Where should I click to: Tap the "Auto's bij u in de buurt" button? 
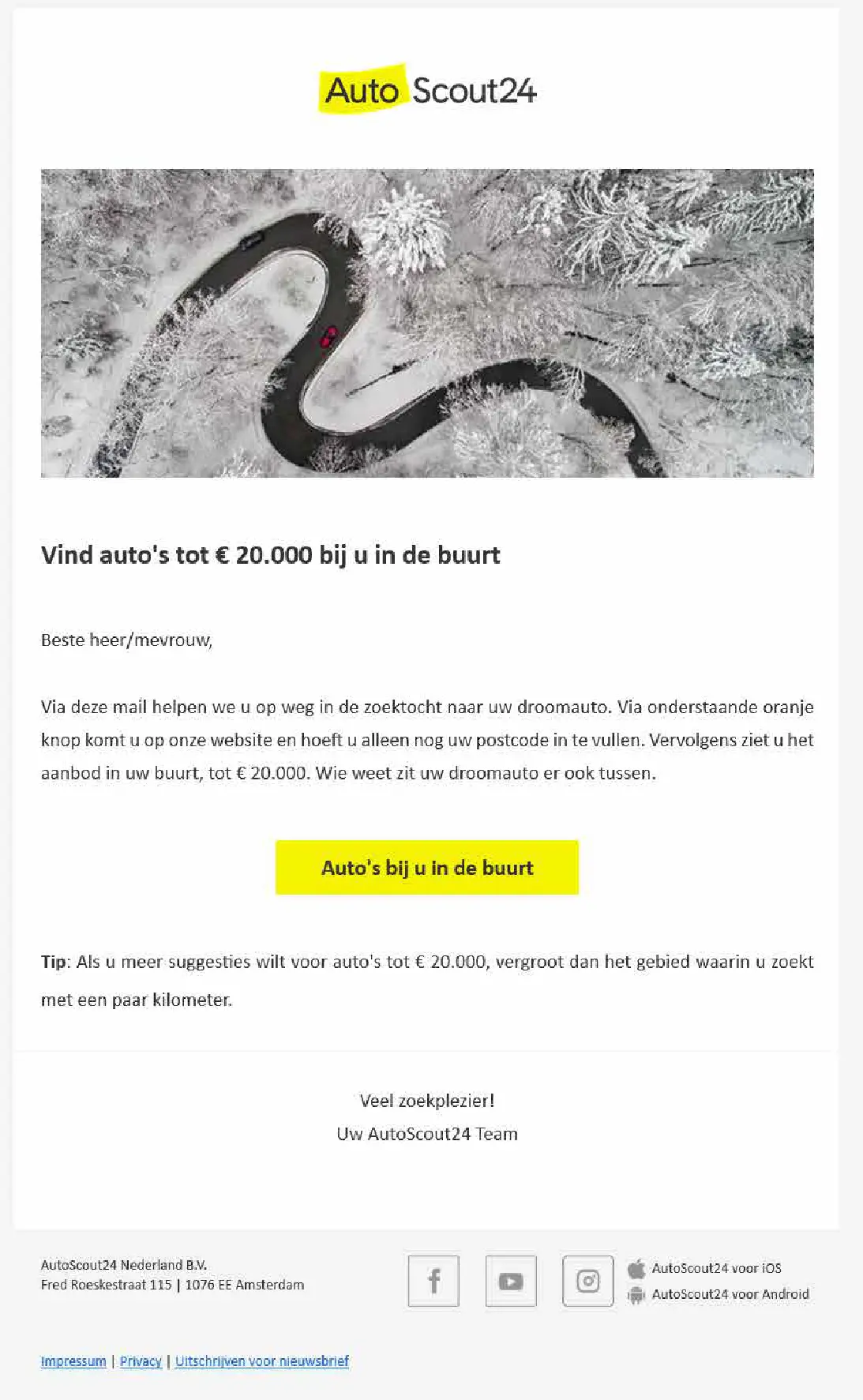click(x=426, y=867)
